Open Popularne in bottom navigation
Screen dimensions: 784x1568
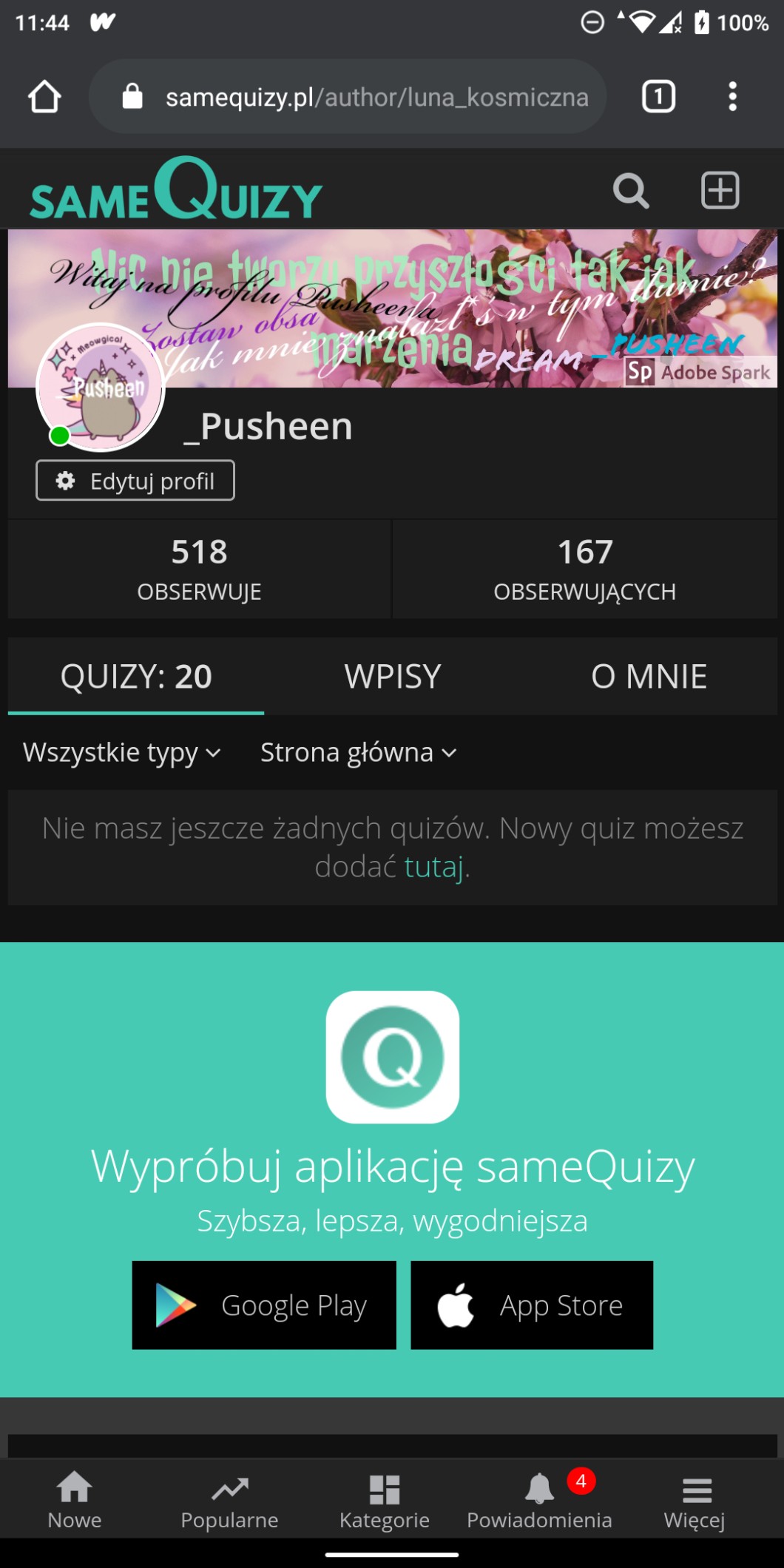[x=229, y=1499]
